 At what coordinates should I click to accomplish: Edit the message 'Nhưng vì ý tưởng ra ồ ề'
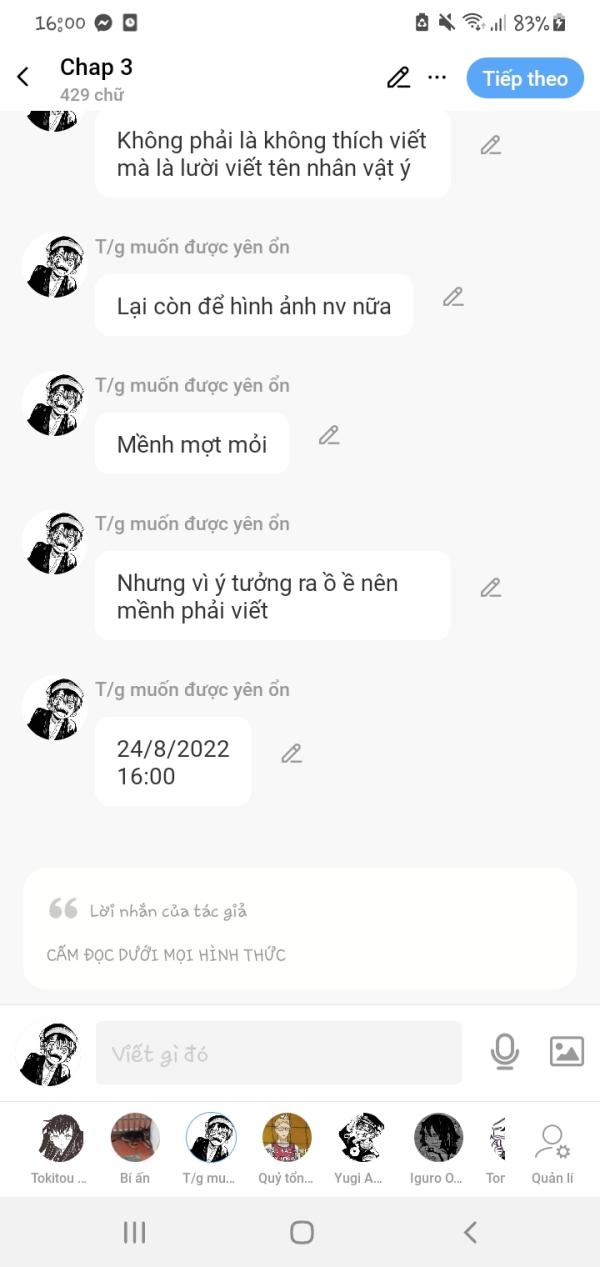click(490, 588)
